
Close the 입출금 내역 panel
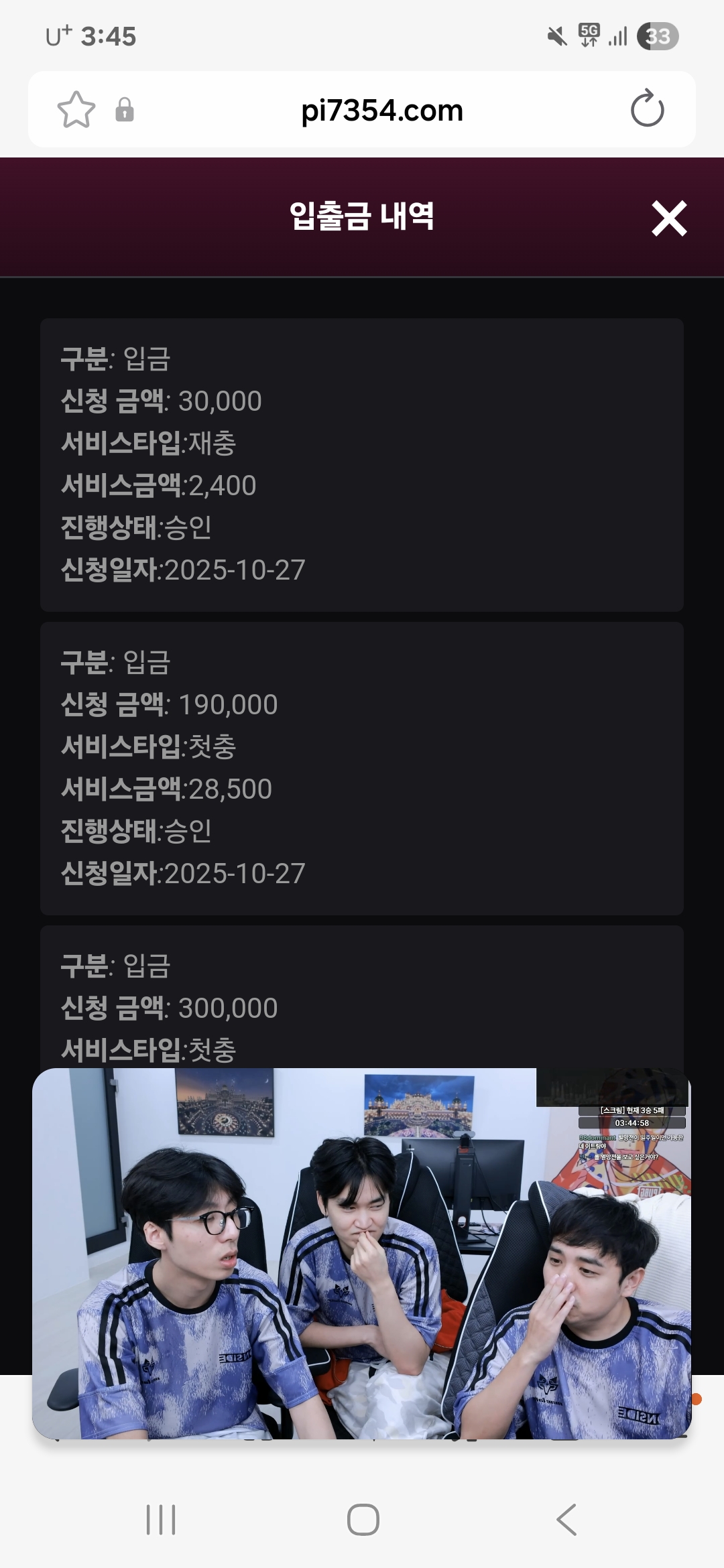(x=669, y=218)
